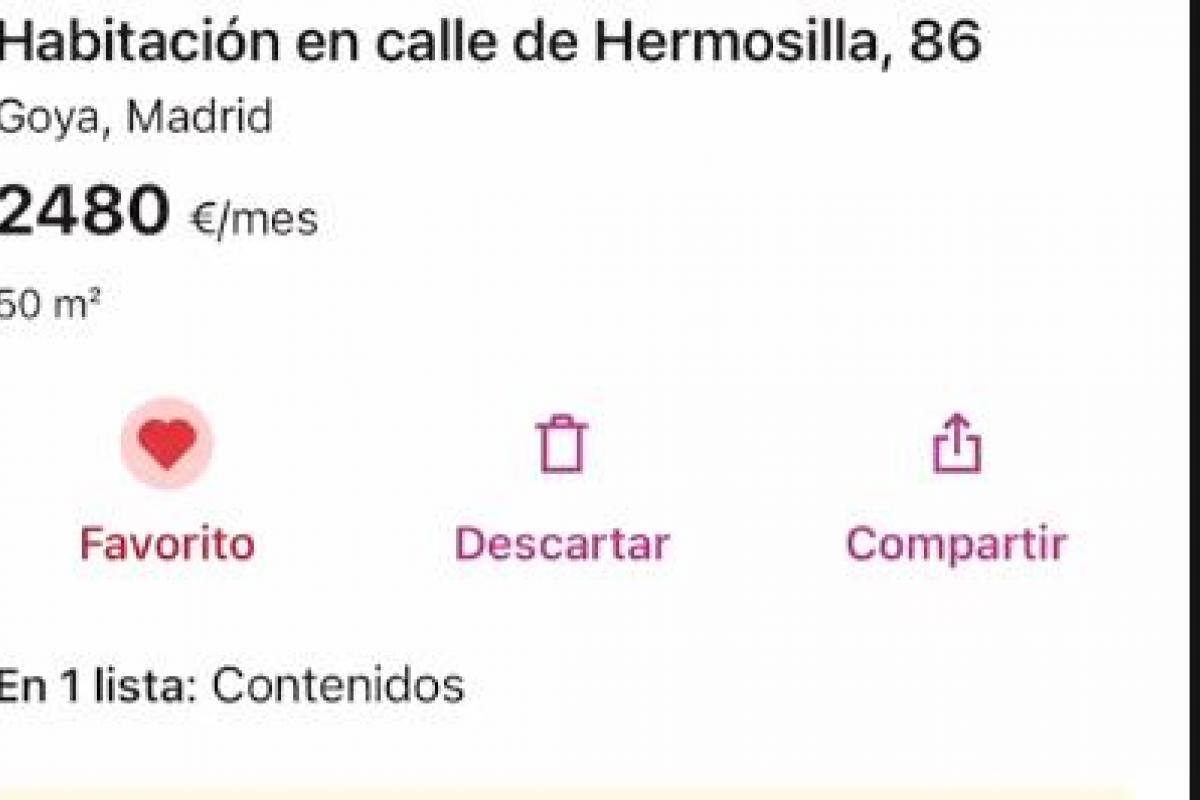Open the Contenidos list
Screen dimensions: 1200x800
tap(338, 686)
